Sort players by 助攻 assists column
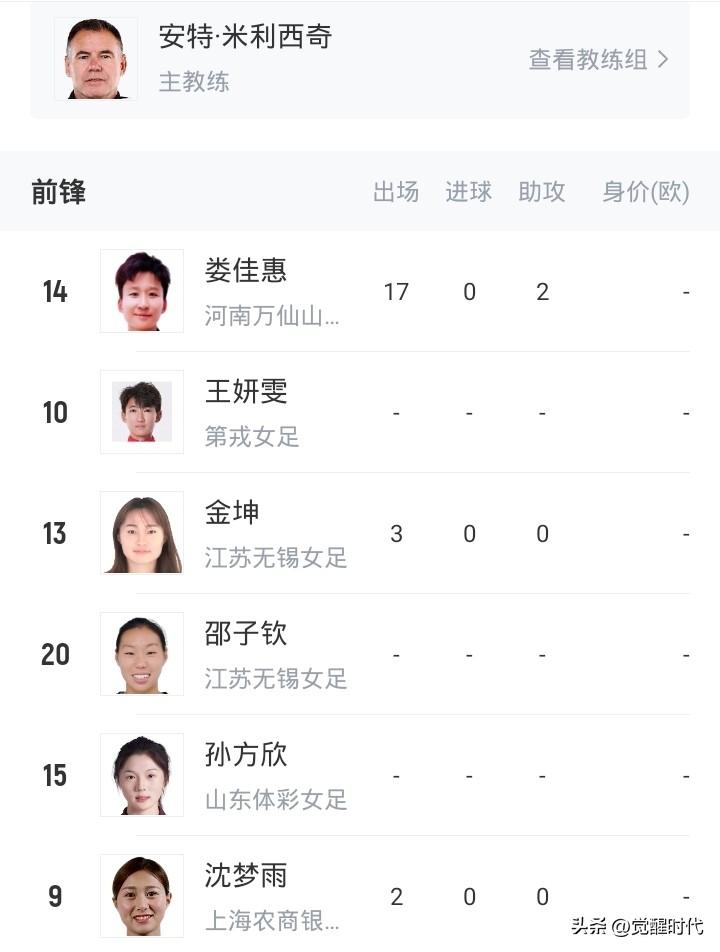The width and height of the screenshot is (720, 952). [x=541, y=192]
